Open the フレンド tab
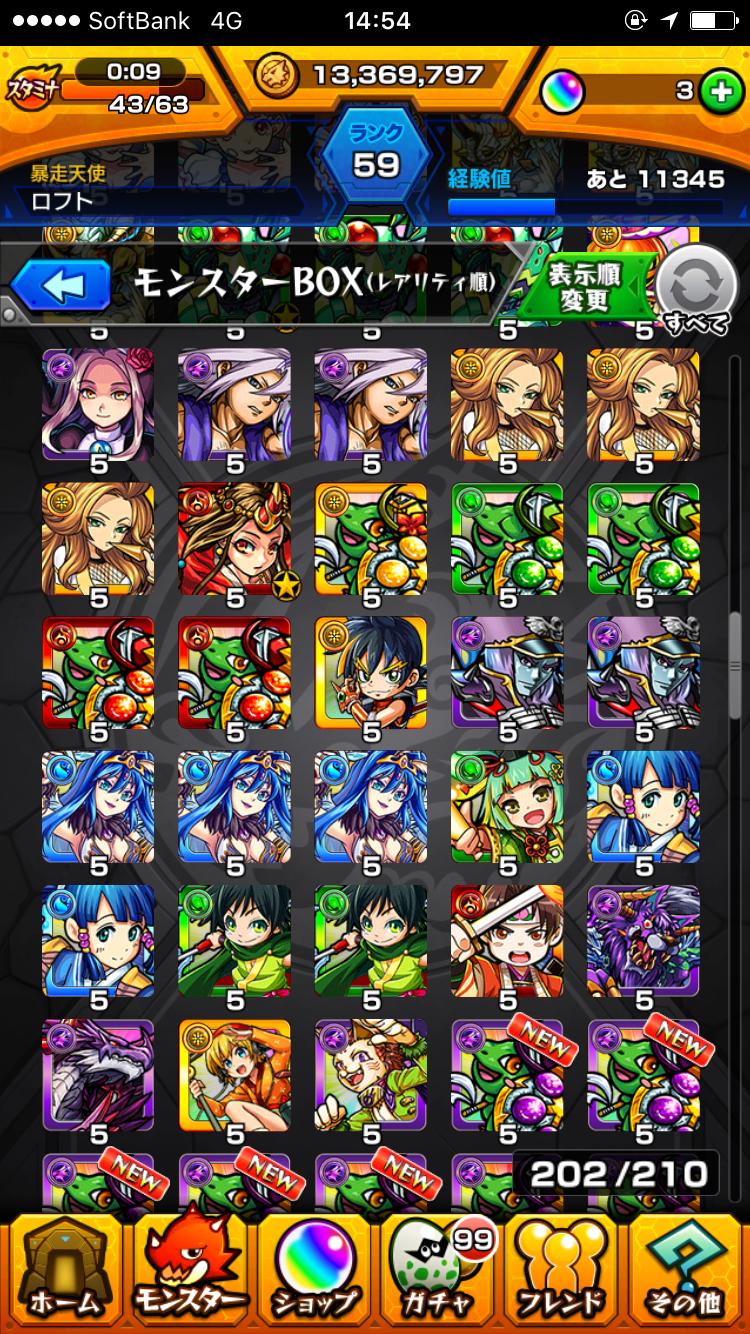Screen dimensions: 750x1334 click(x=562, y=1270)
